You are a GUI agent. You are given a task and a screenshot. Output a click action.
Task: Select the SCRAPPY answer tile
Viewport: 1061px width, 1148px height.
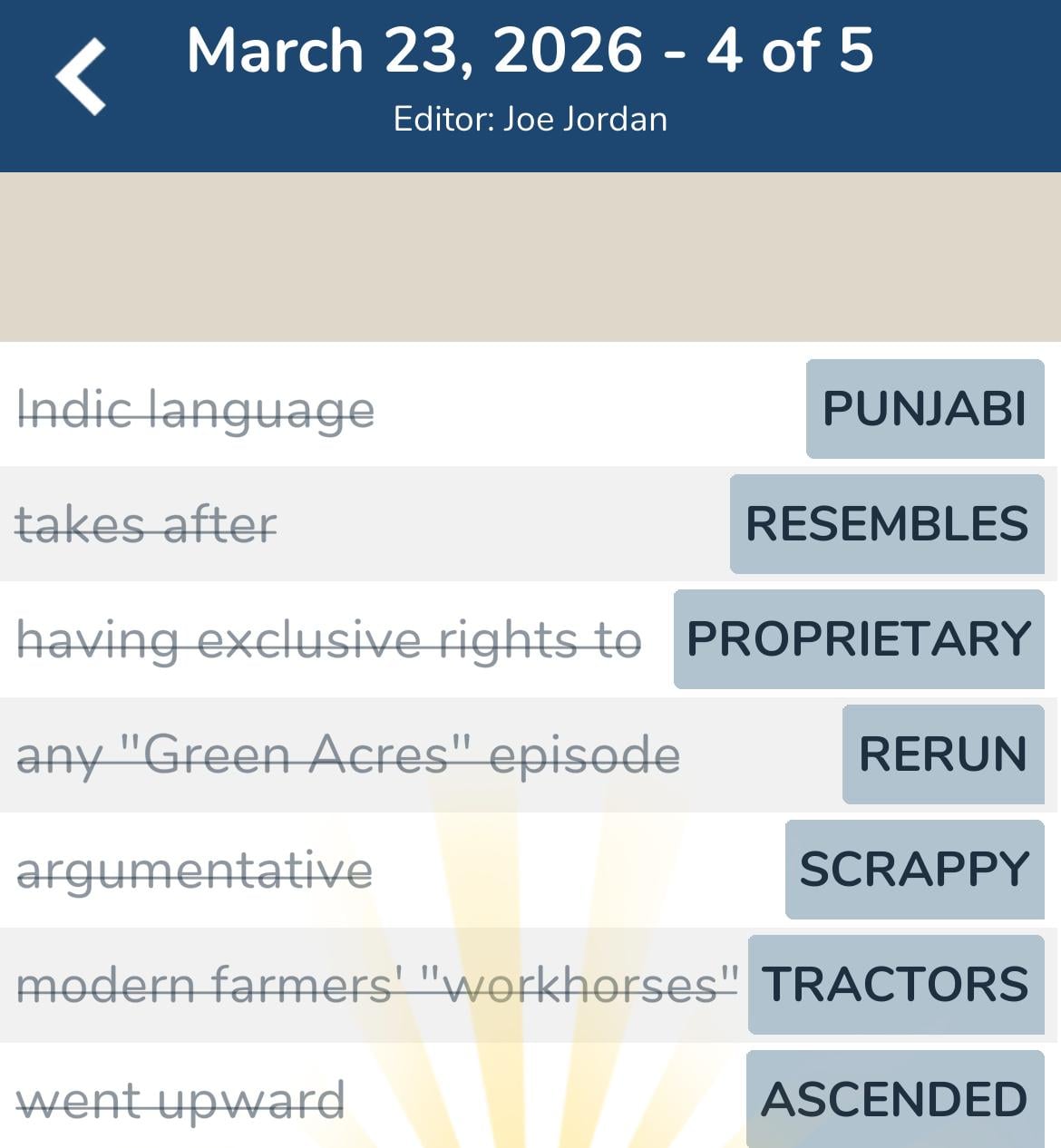coord(914,869)
